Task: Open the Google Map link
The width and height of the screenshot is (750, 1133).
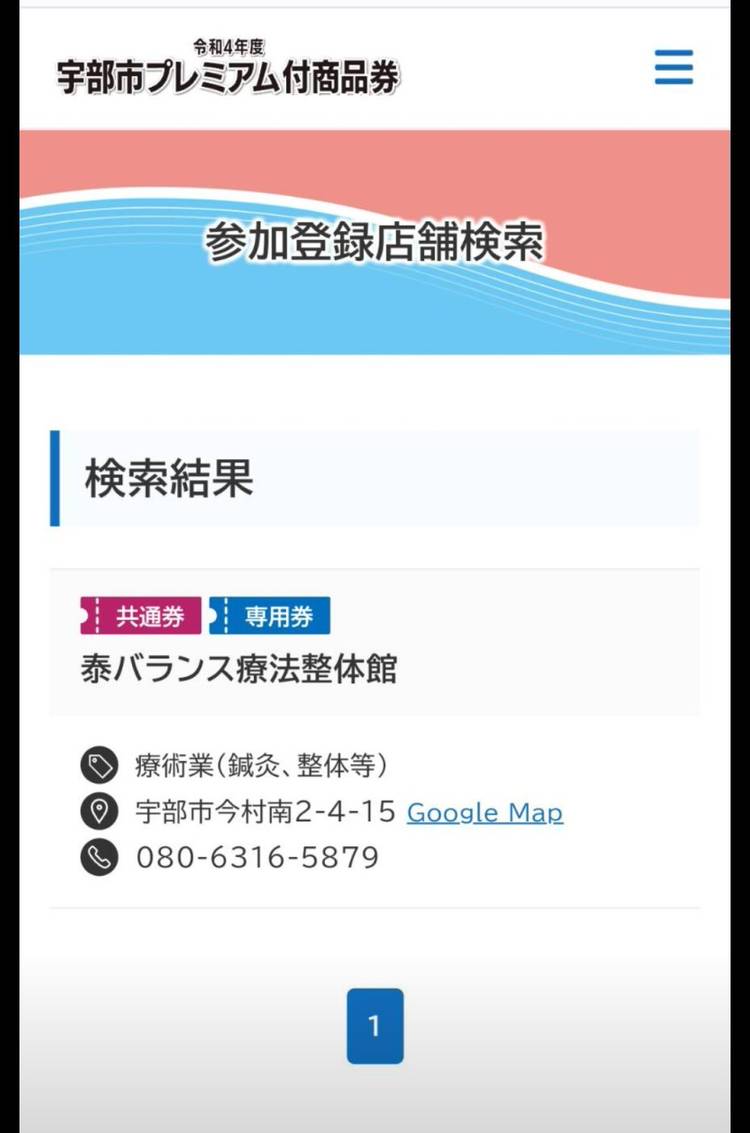Action: 484,812
